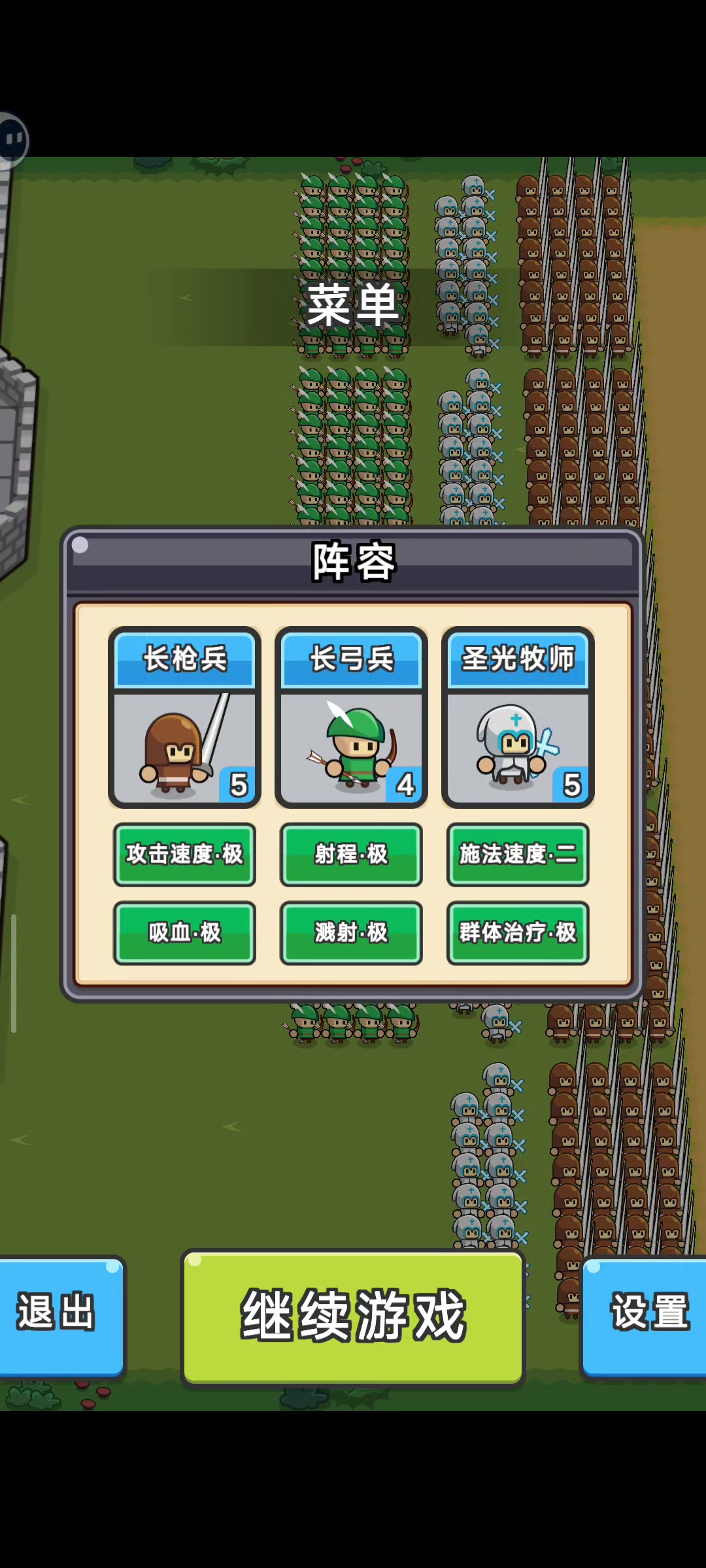Open the 射程·极 skill
The width and height of the screenshot is (706, 1568).
(351, 854)
